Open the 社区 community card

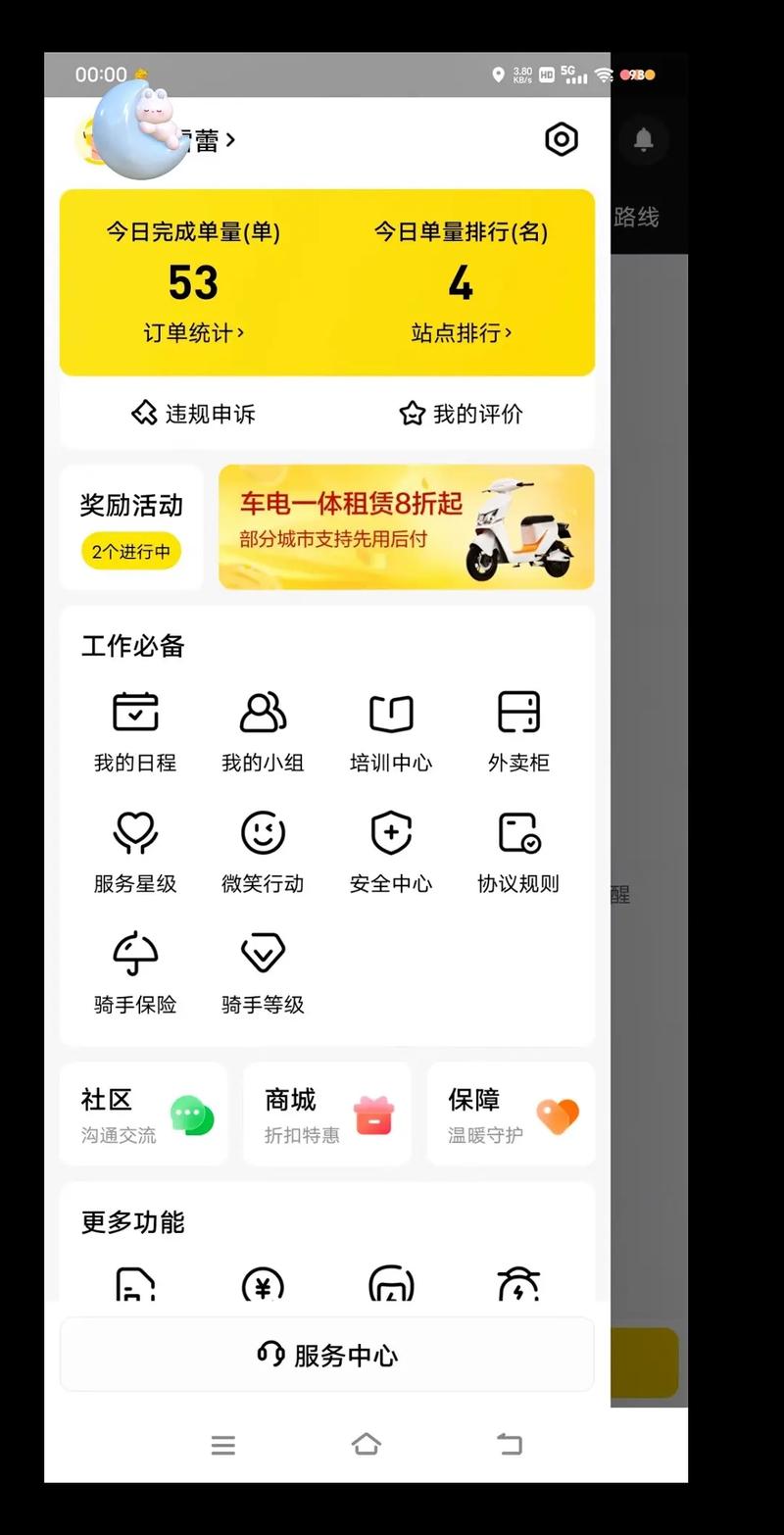(x=143, y=1114)
